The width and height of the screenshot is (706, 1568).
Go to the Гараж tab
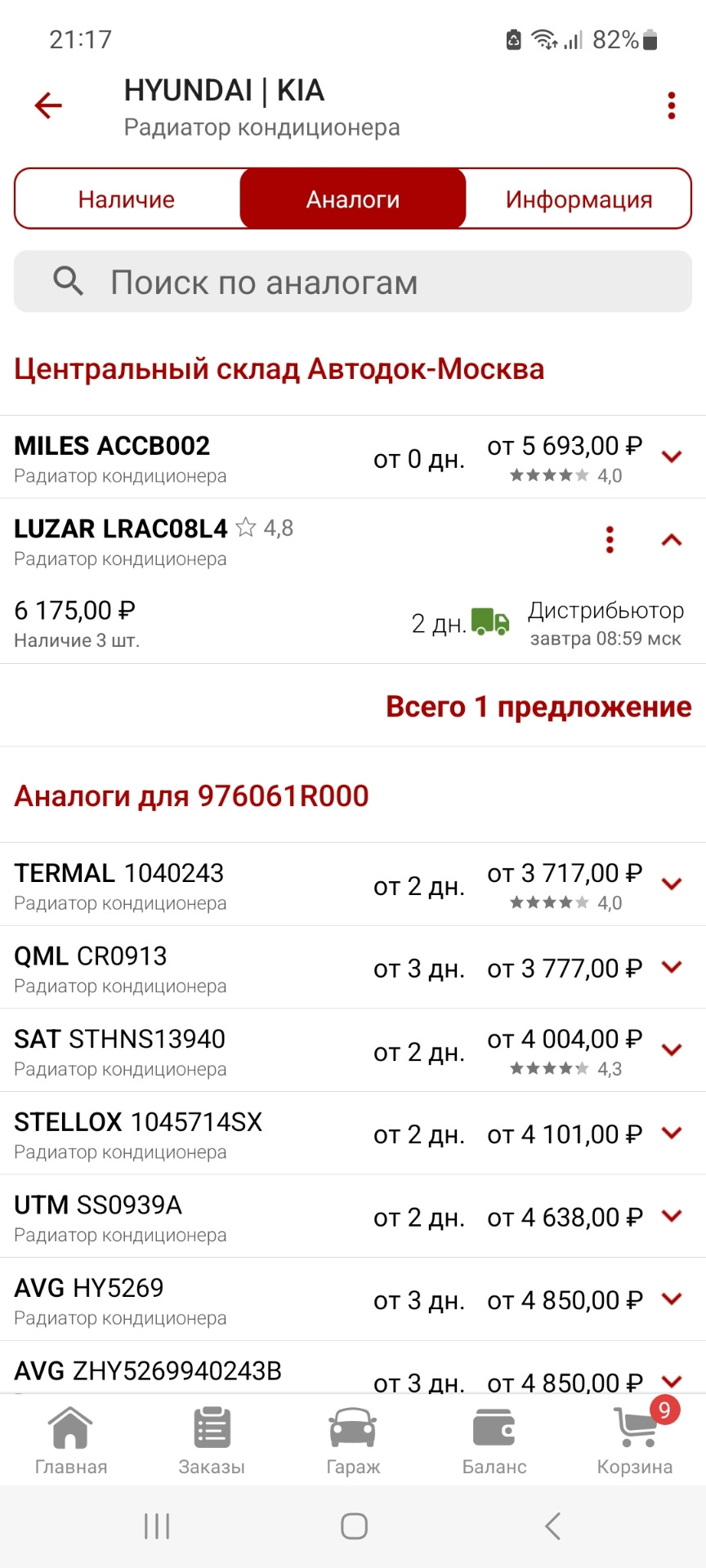(353, 1441)
